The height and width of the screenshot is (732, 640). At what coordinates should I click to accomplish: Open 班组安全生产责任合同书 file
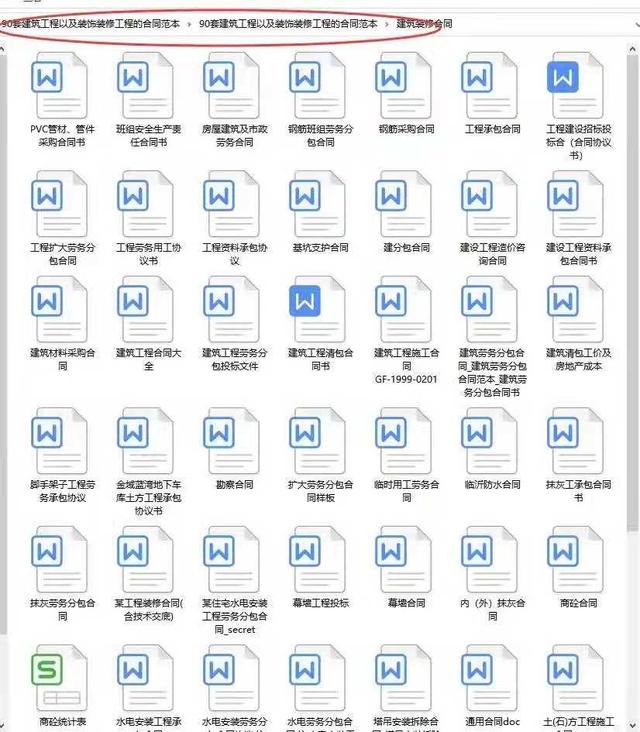(x=148, y=87)
